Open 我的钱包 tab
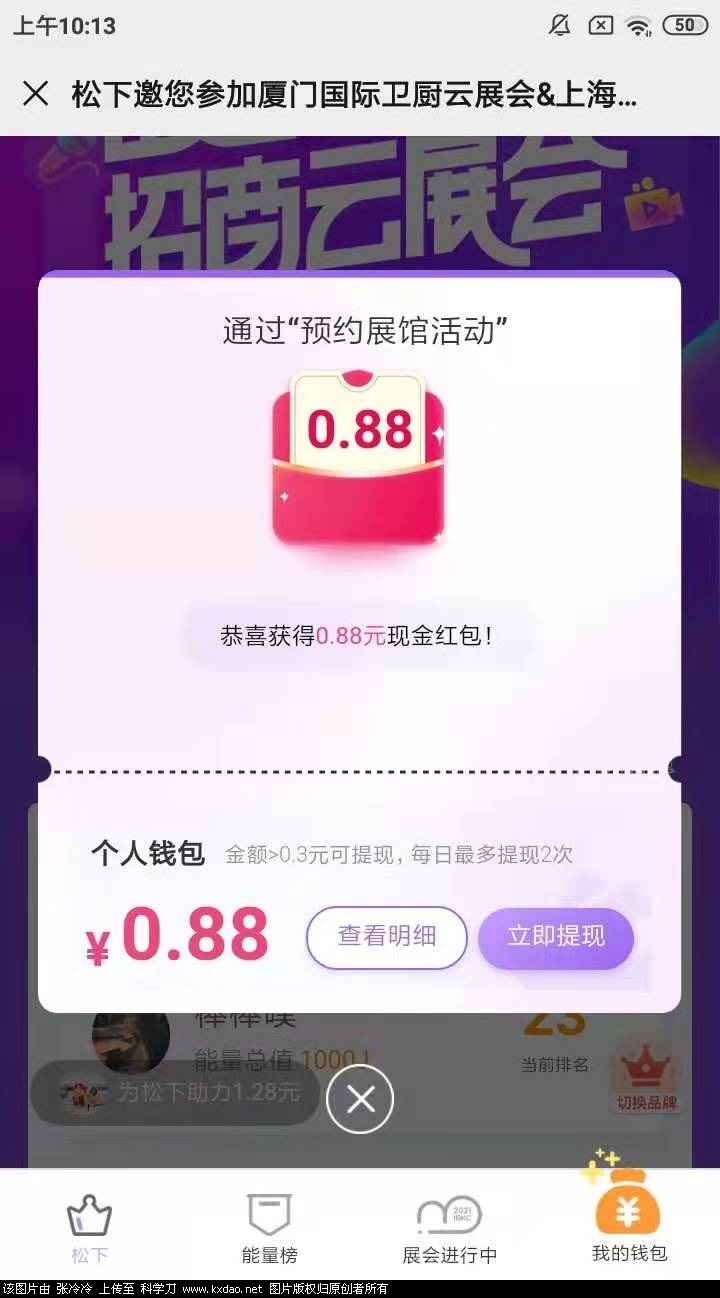 [628, 1228]
